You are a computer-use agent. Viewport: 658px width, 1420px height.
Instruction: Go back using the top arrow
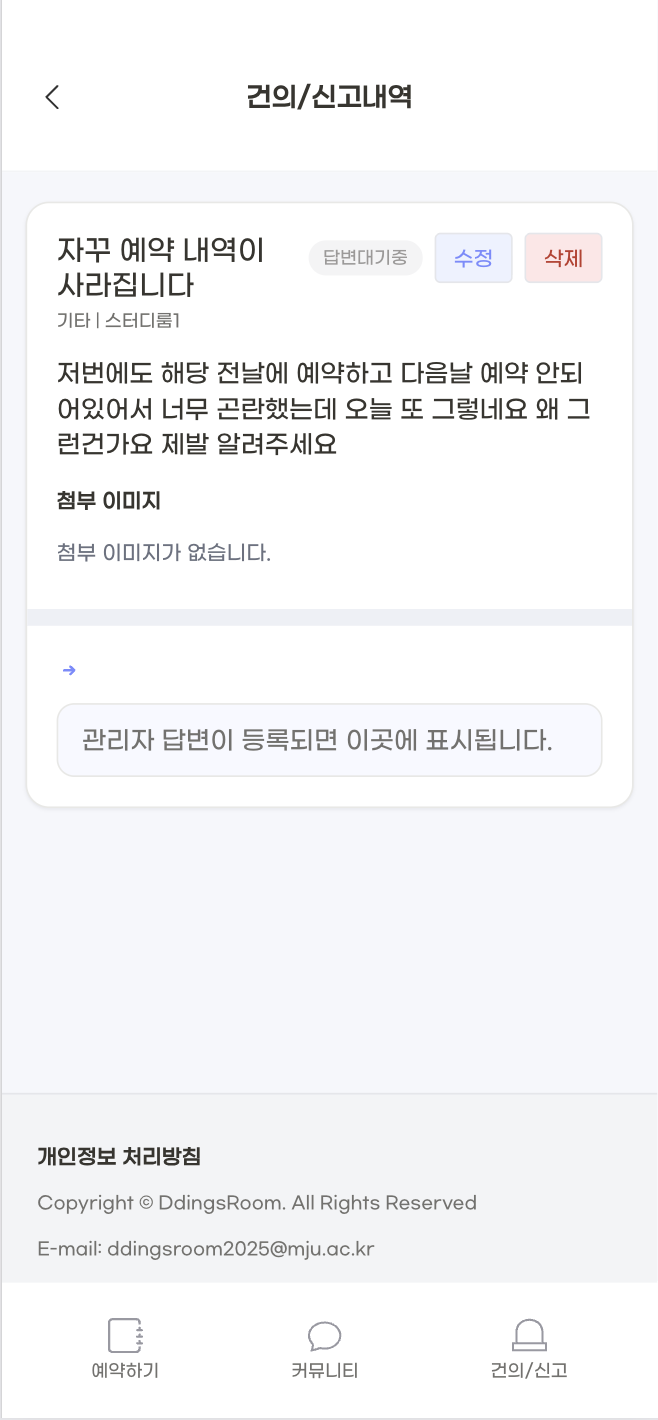coord(53,97)
